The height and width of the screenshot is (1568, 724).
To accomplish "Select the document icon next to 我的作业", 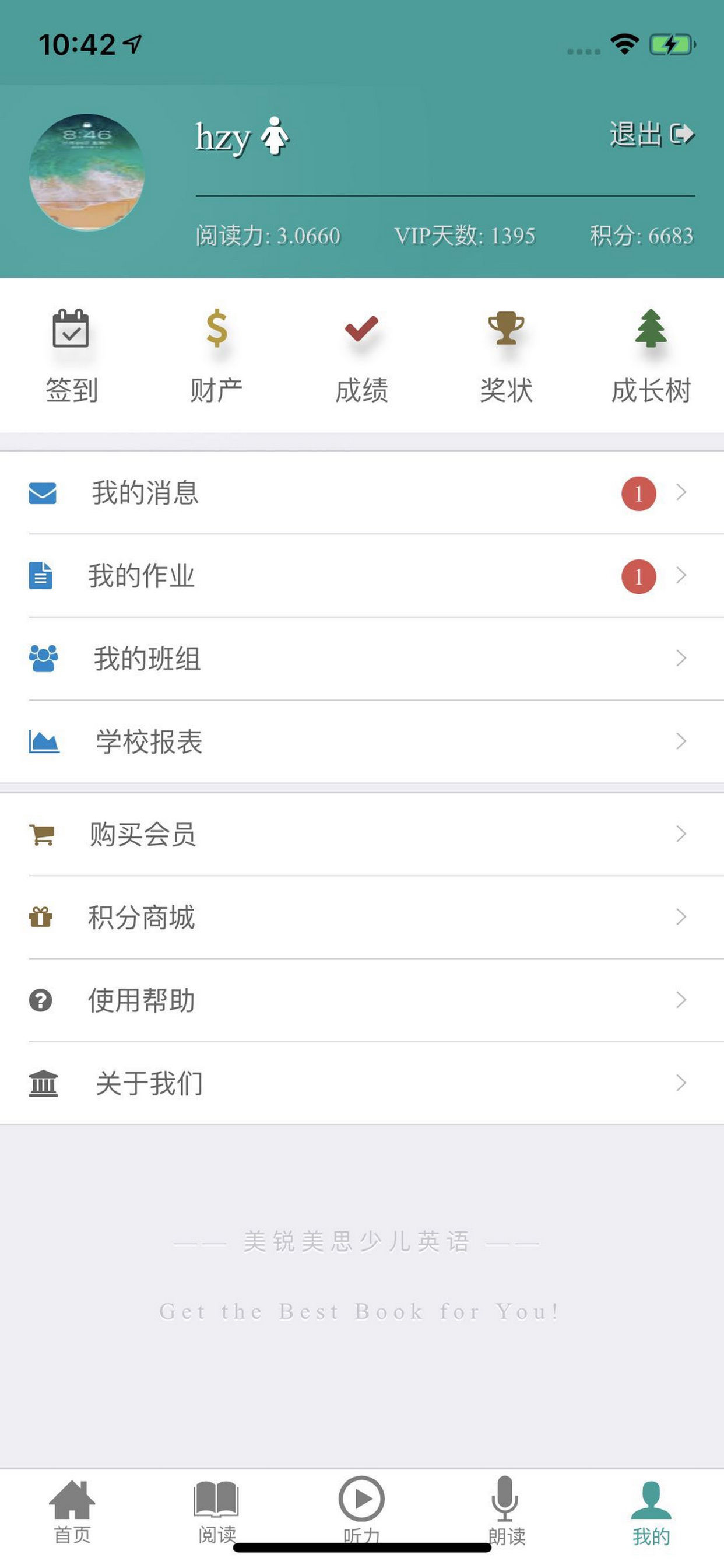I will pyautogui.click(x=40, y=577).
